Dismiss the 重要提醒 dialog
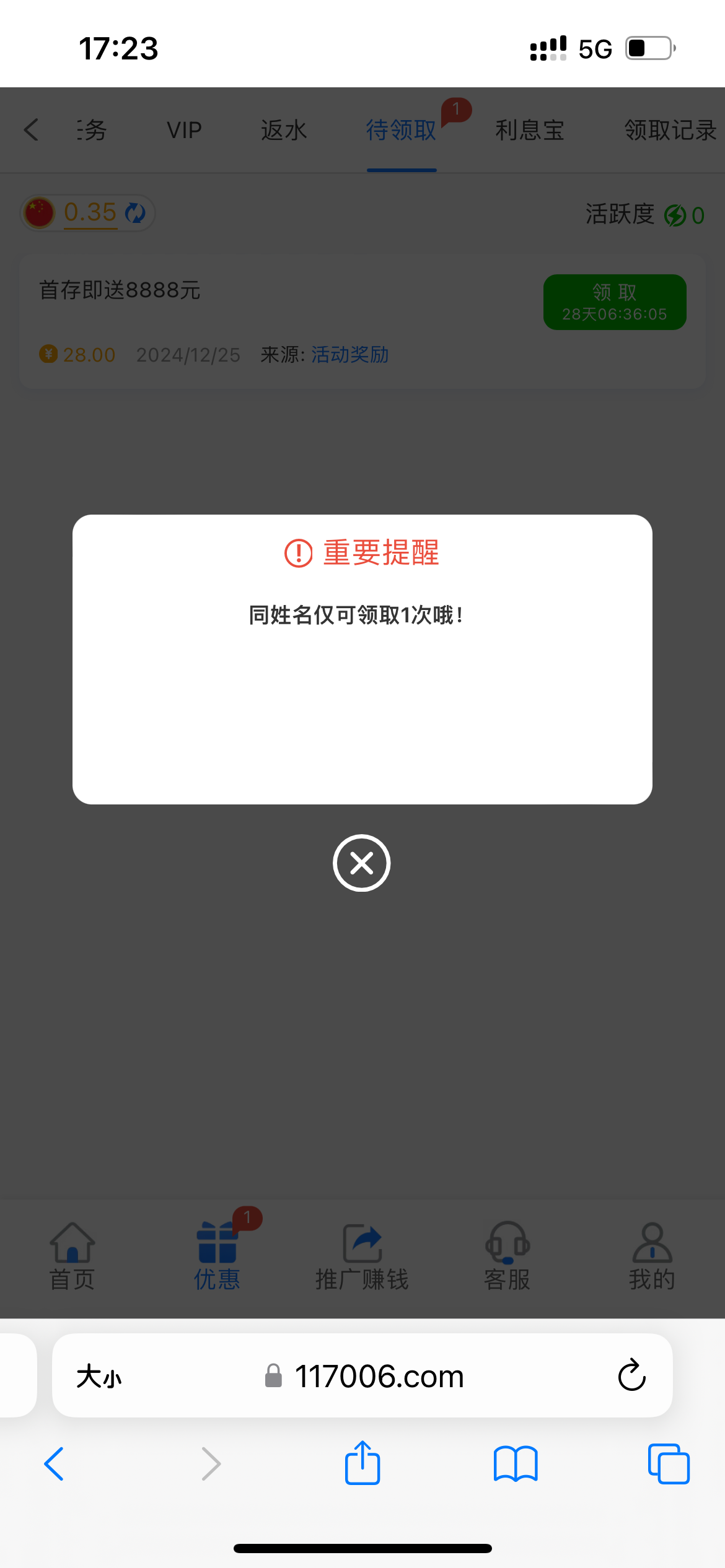Screen dimensions: 725x1568 pos(361,863)
